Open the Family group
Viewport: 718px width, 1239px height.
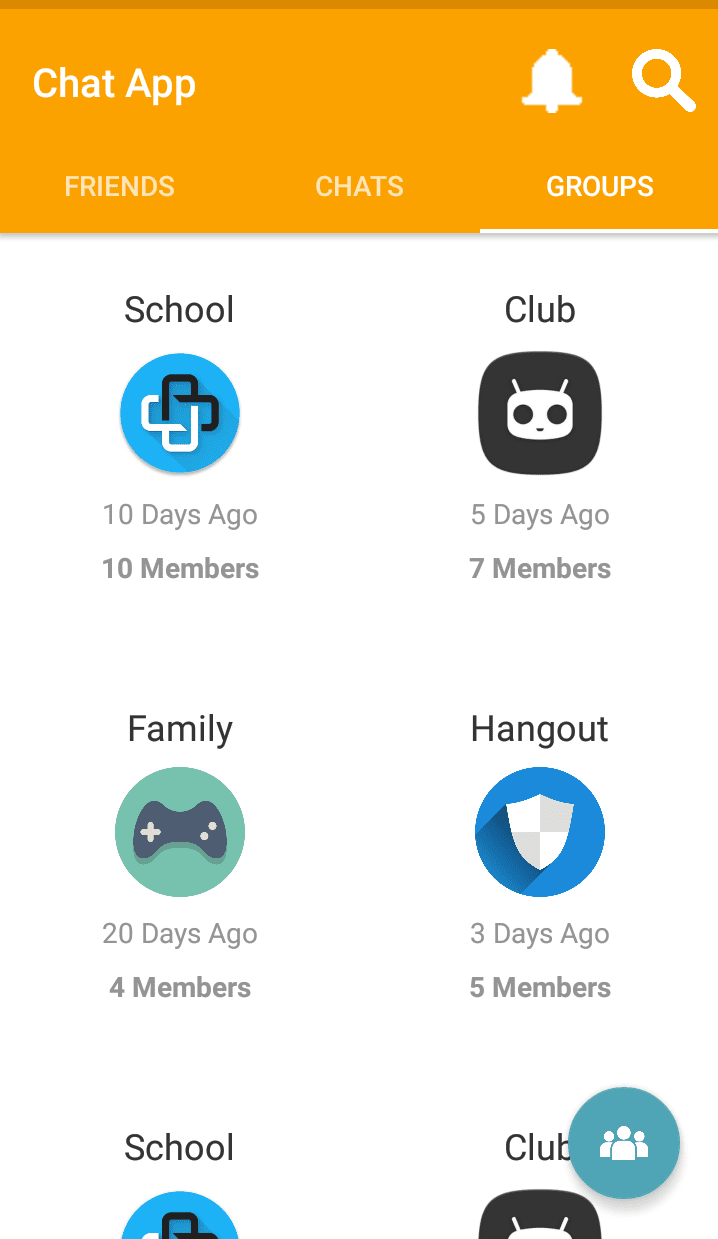pyautogui.click(x=180, y=832)
